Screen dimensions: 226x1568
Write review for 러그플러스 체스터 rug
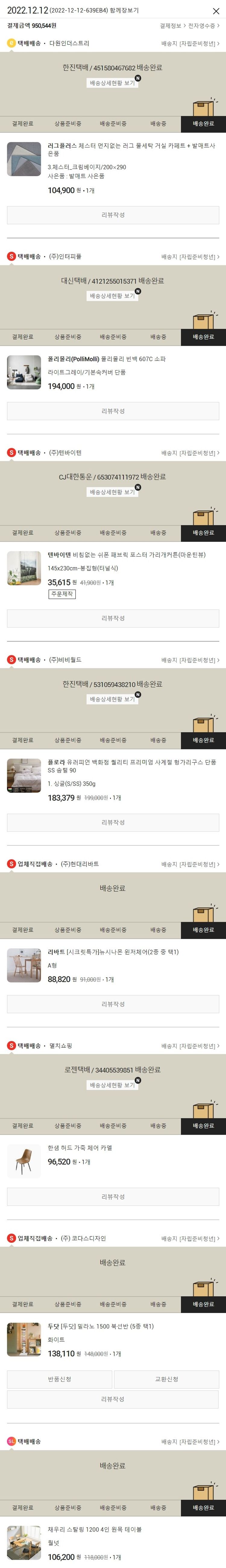112,215
